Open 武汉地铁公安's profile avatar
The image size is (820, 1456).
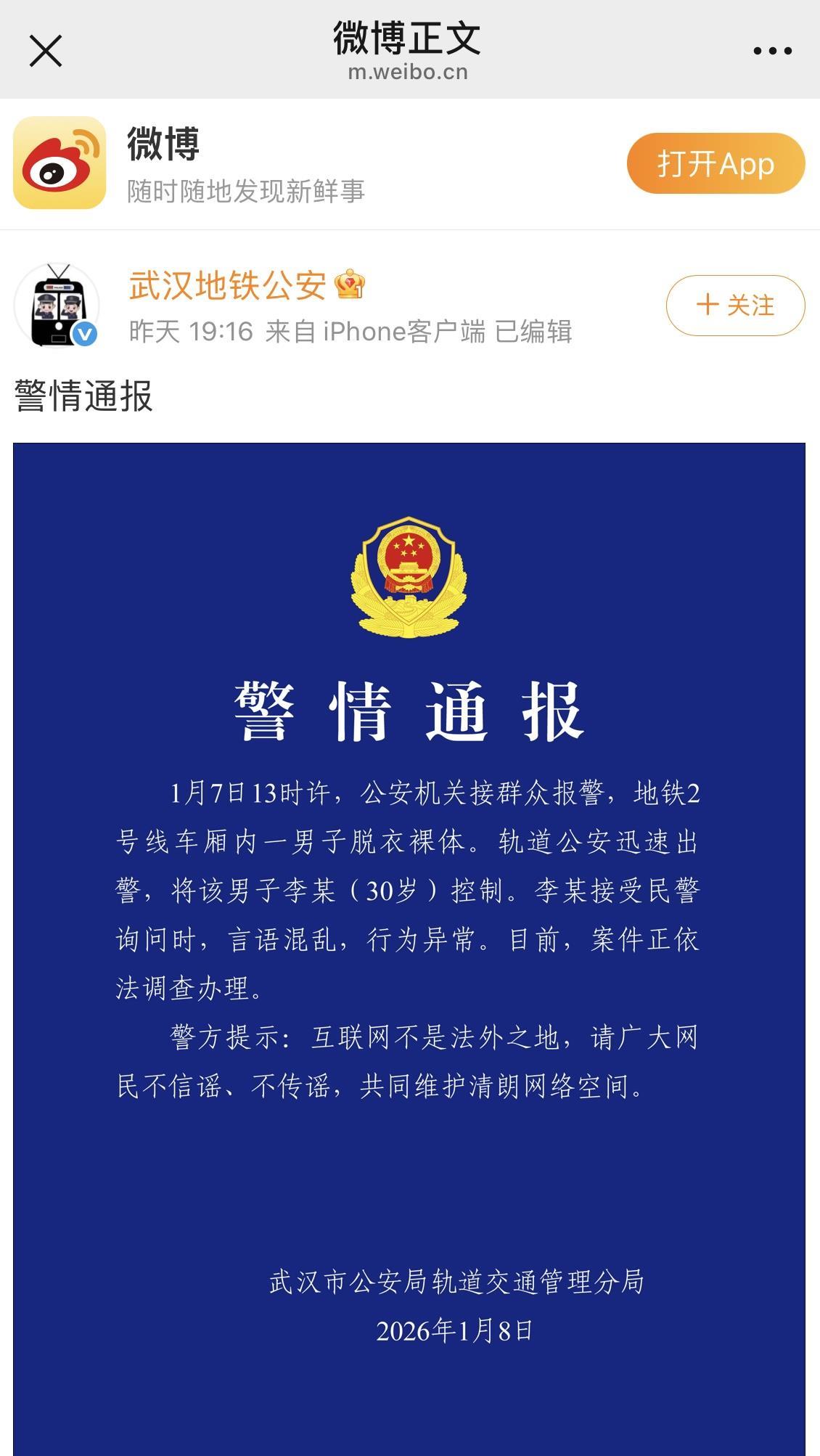[x=57, y=306]
